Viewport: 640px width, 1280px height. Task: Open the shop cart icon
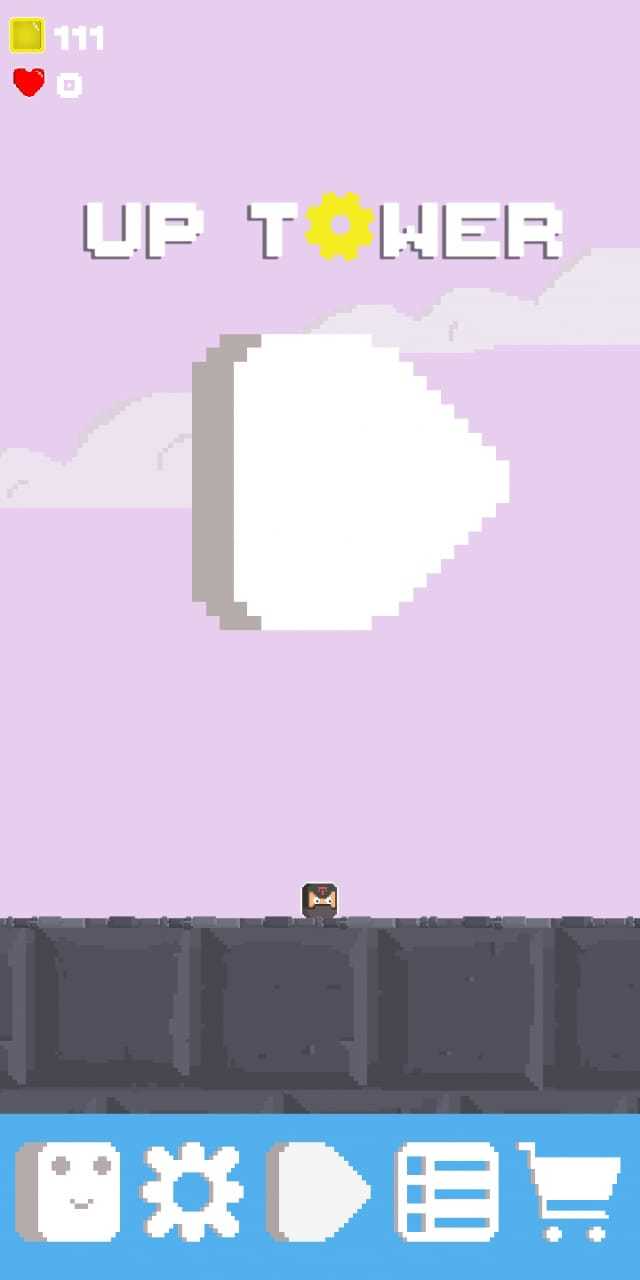tap(569, 1192)
